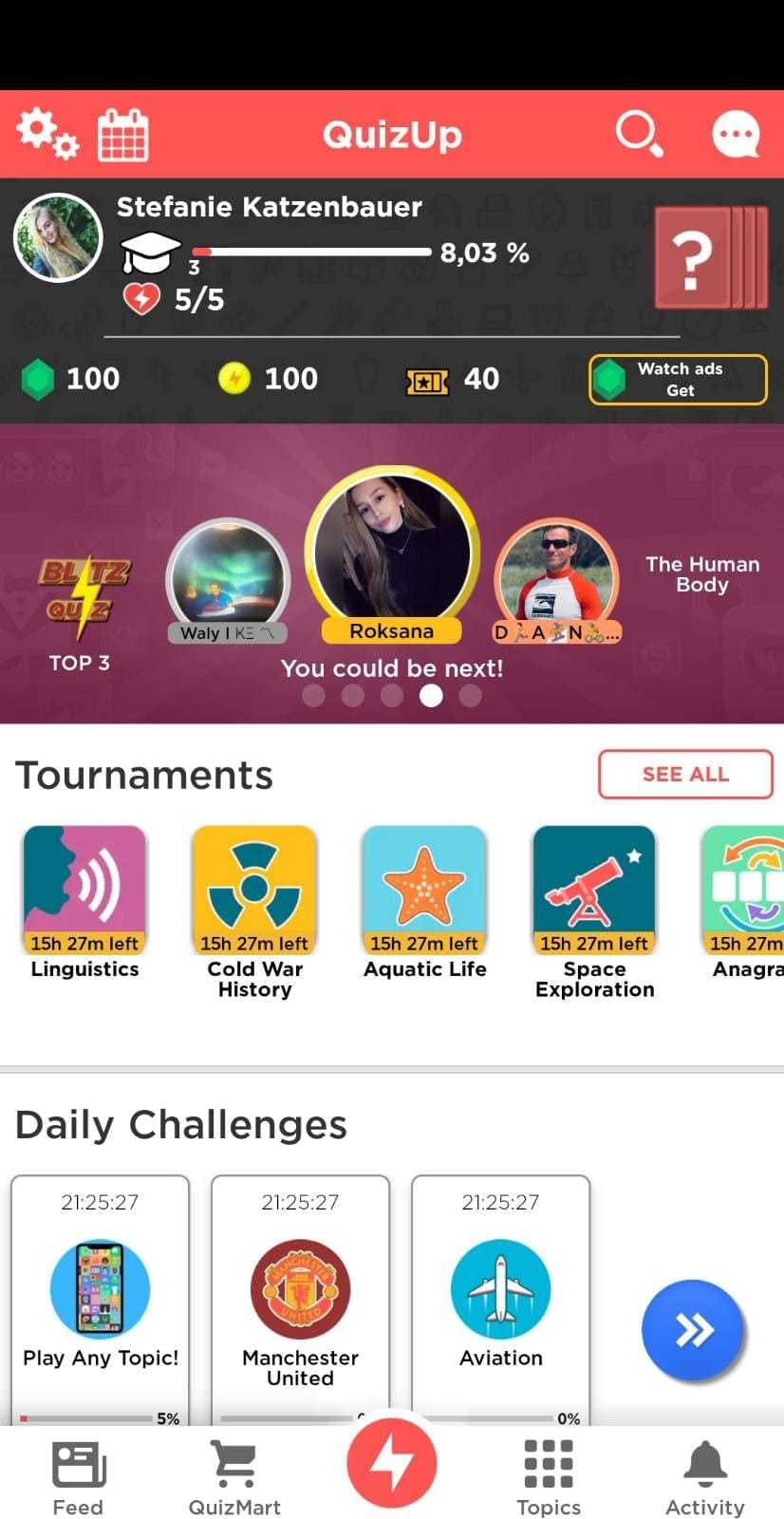784x1519 pixels.
Task: Open the Topics tab
Action: pos(549,1477)
